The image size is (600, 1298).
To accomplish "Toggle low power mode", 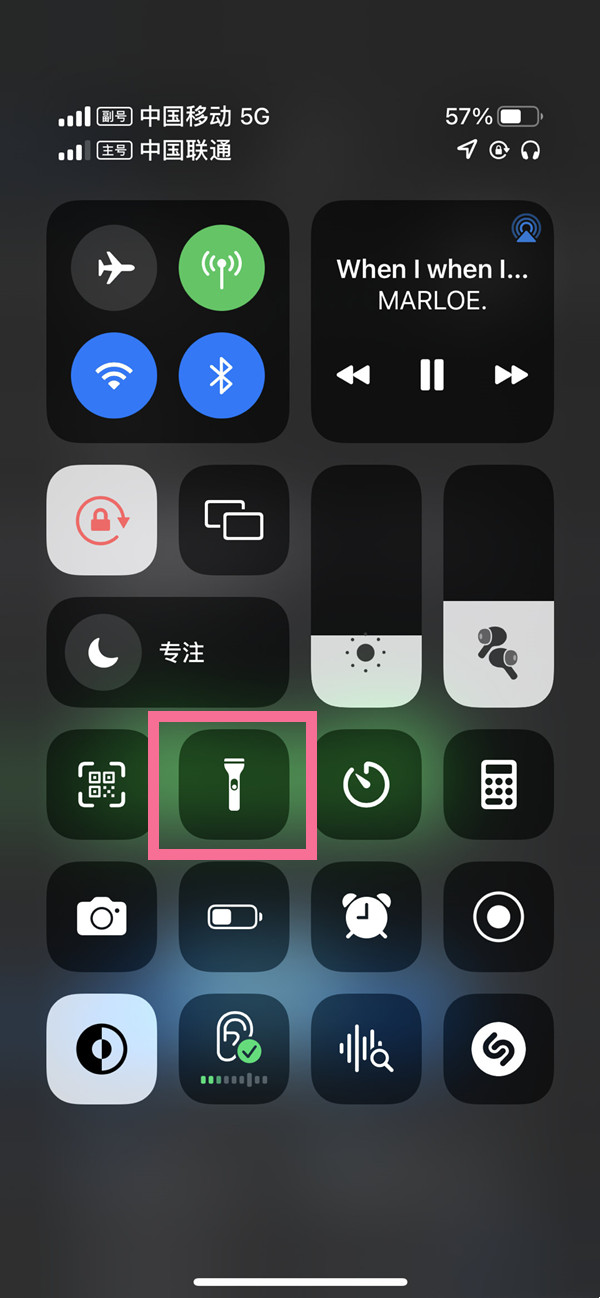I will 234,916.
